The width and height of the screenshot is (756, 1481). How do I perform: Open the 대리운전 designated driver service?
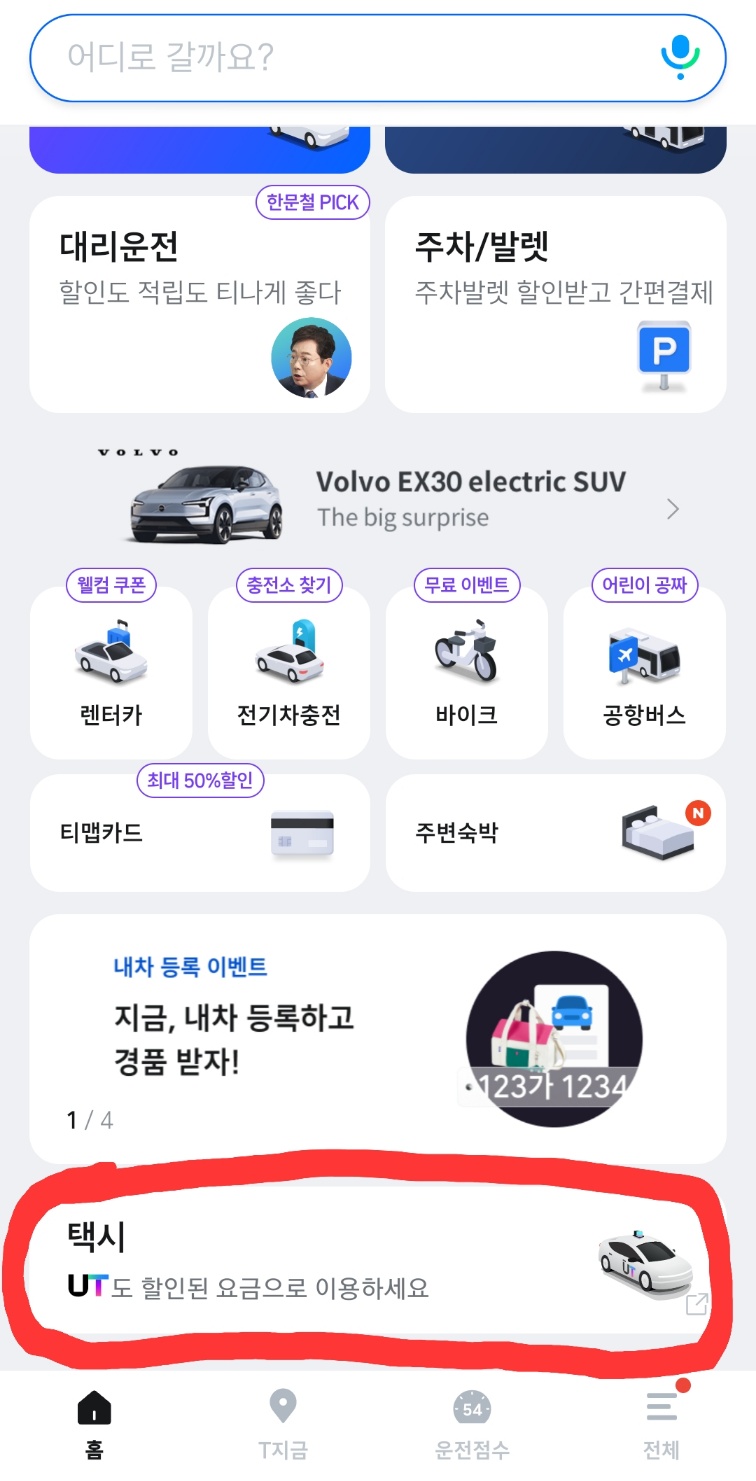pyautogui.click(x=120, y=243)
